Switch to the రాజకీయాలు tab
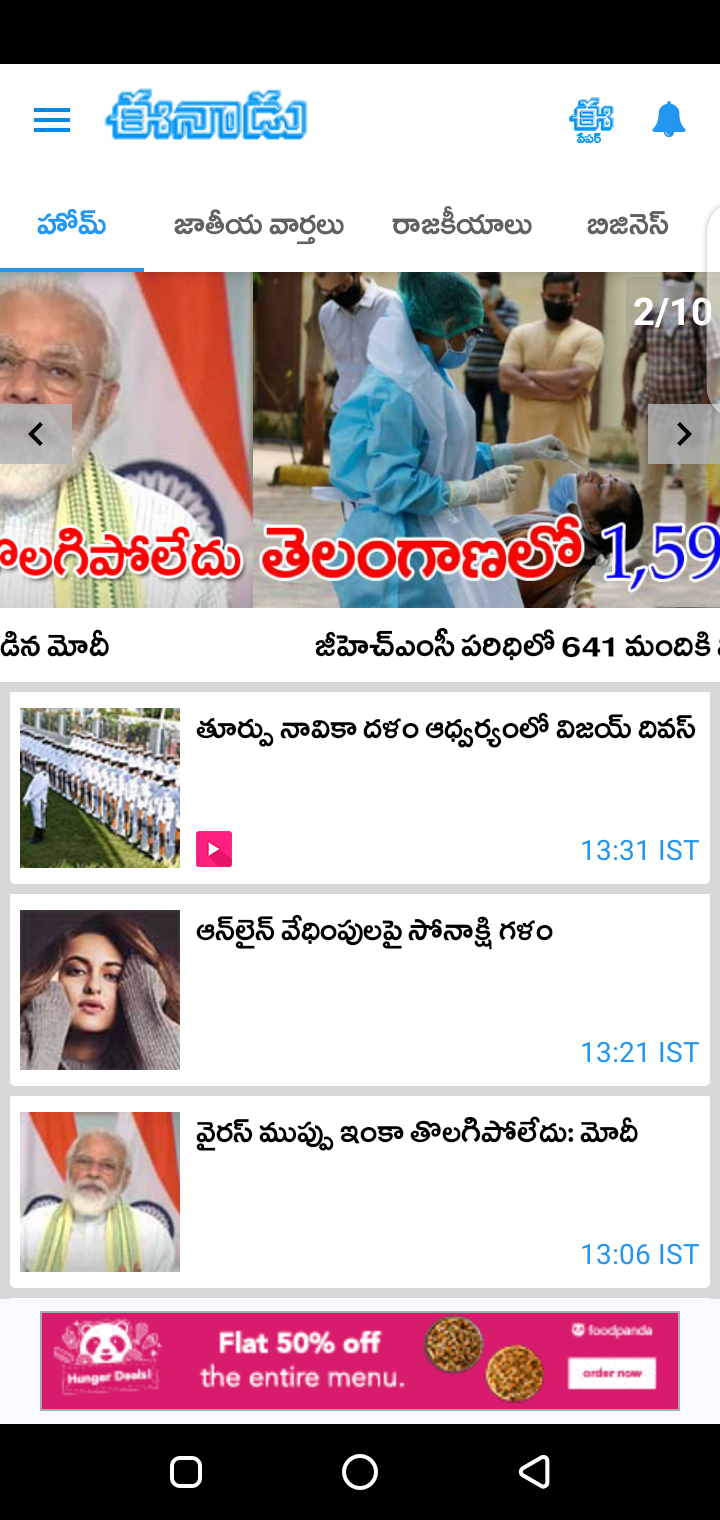 [461, 225]
